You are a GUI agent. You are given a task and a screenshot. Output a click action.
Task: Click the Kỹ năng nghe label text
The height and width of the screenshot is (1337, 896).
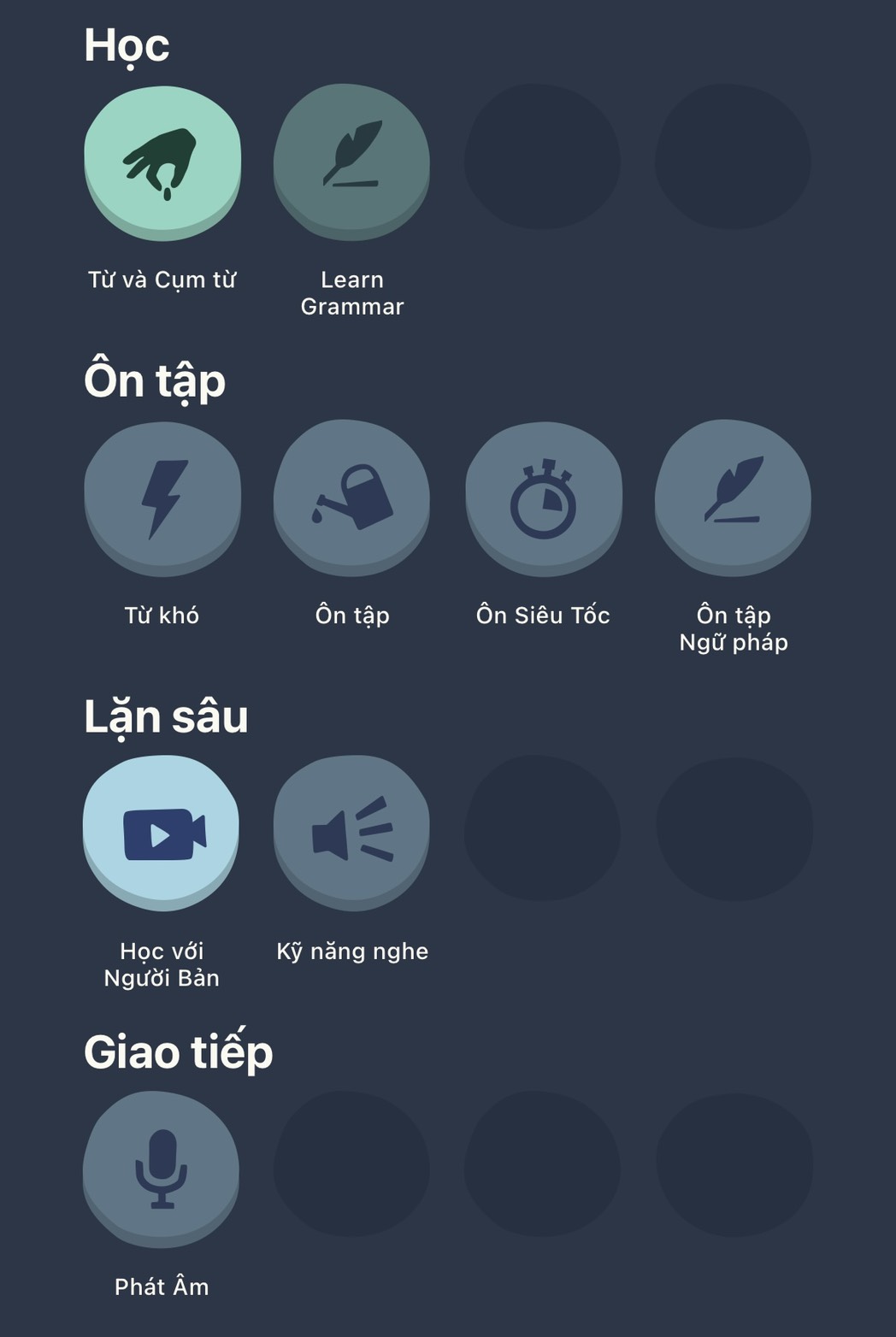[x=351, y=950]
